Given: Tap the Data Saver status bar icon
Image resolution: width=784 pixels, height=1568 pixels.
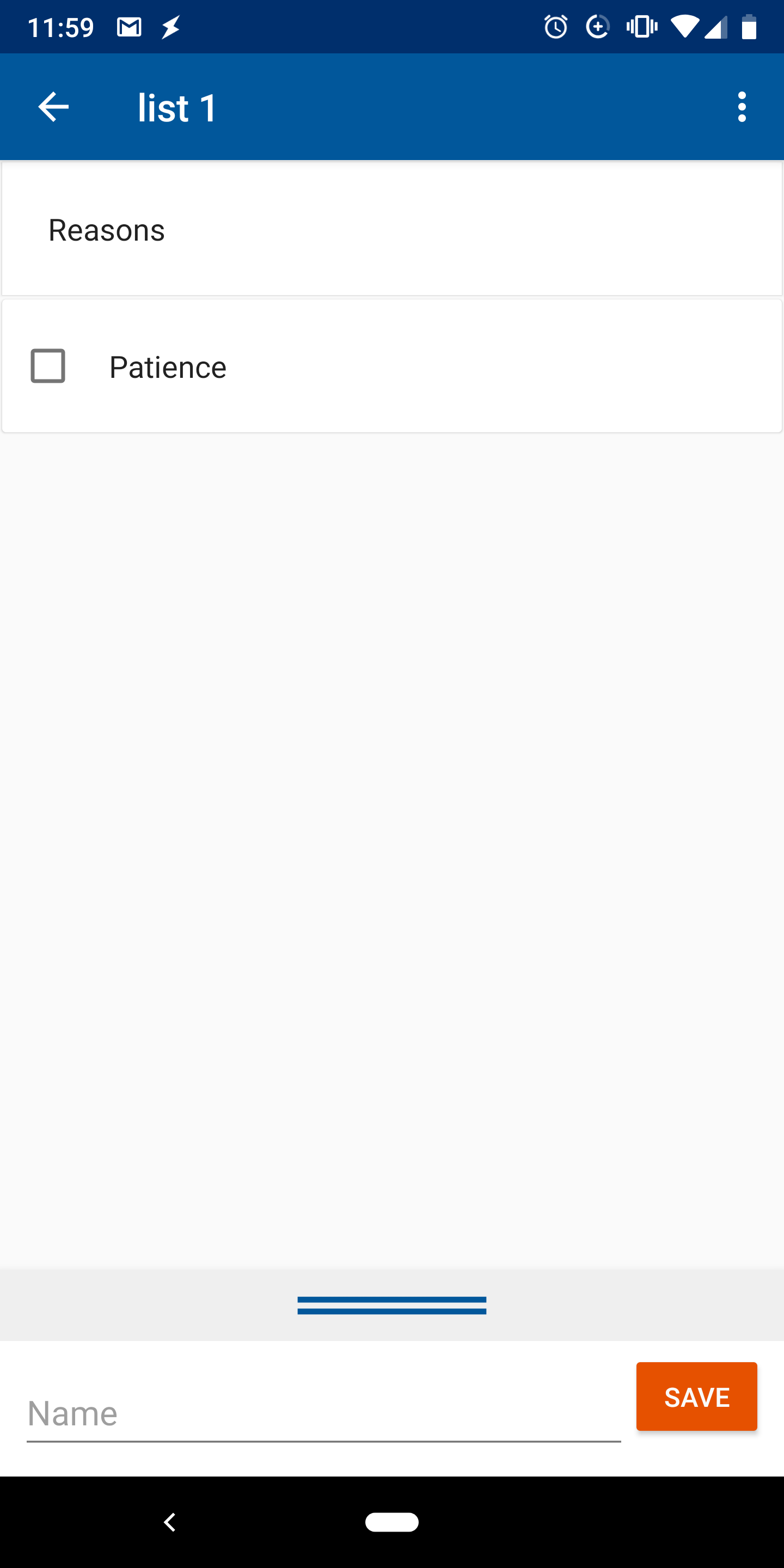Looking at the screenshot, I should (x=598, y=26).
